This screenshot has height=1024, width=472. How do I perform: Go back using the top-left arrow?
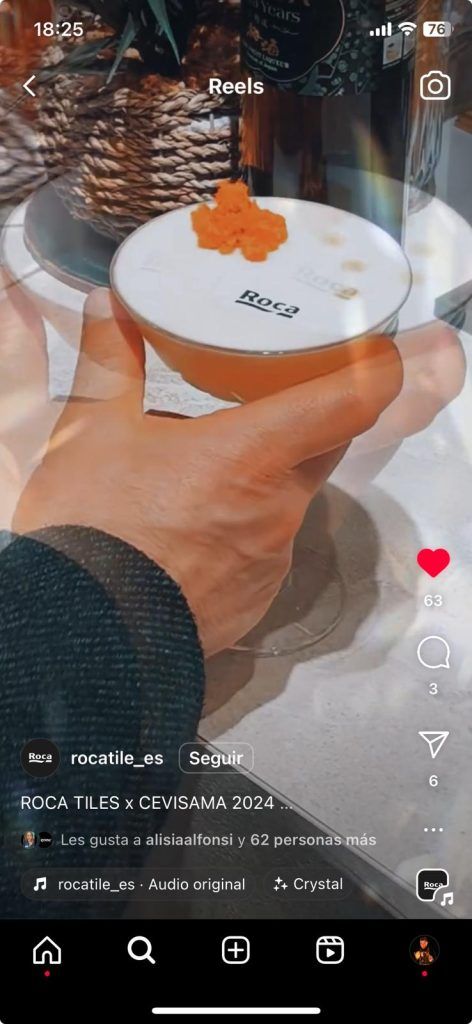pos(29,86)
